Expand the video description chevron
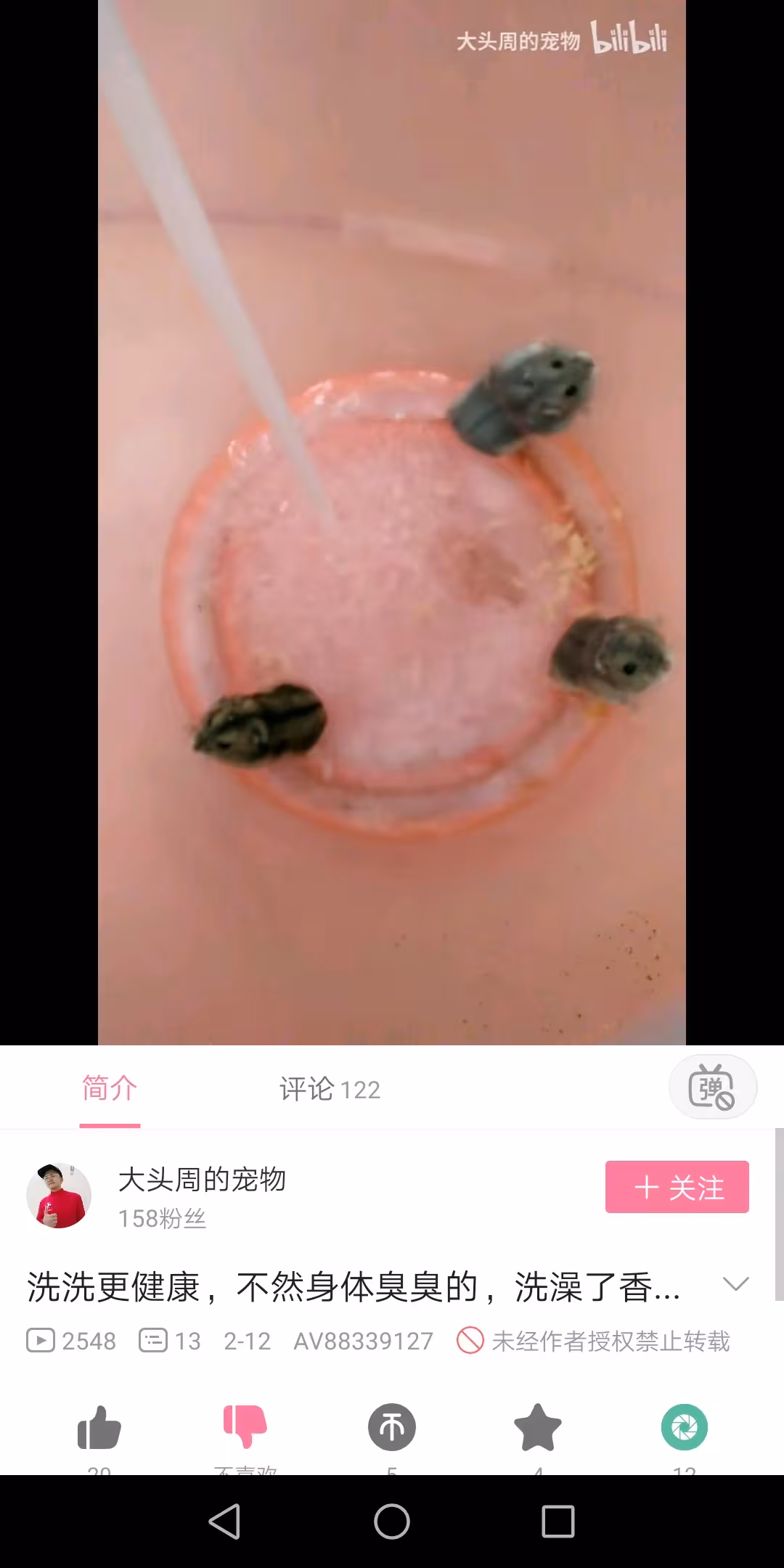The height and width of the screenshot is (1568, 784). click(736, 1284)
